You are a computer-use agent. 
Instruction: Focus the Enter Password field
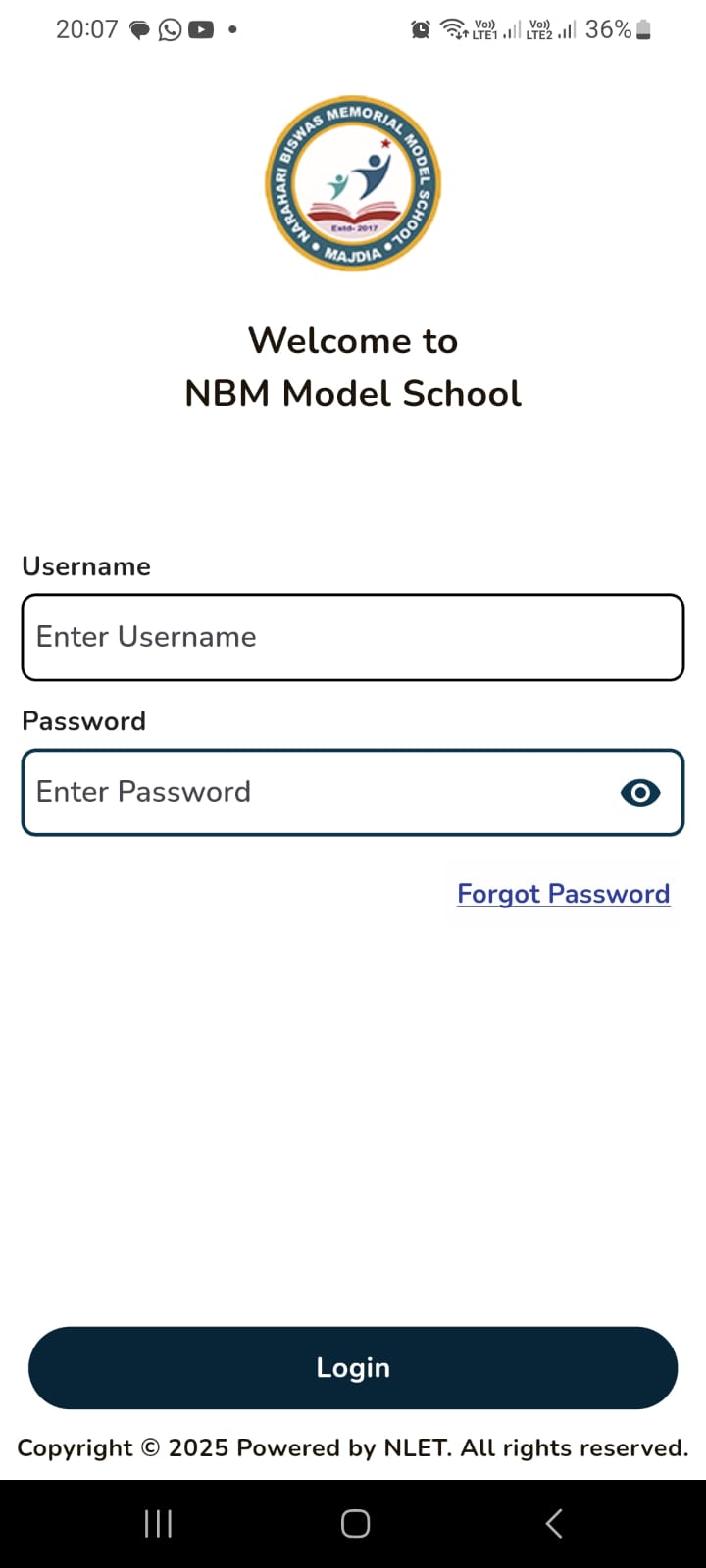click(314, 792)
